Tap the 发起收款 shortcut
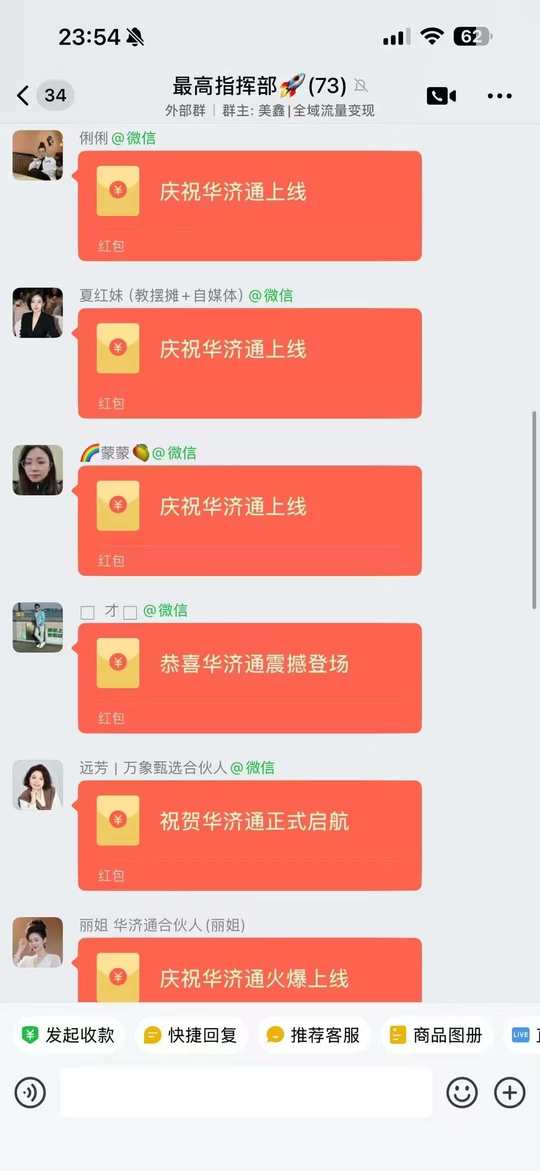The width and height of the screenshot is (540, 1171). pos(68,1035)
